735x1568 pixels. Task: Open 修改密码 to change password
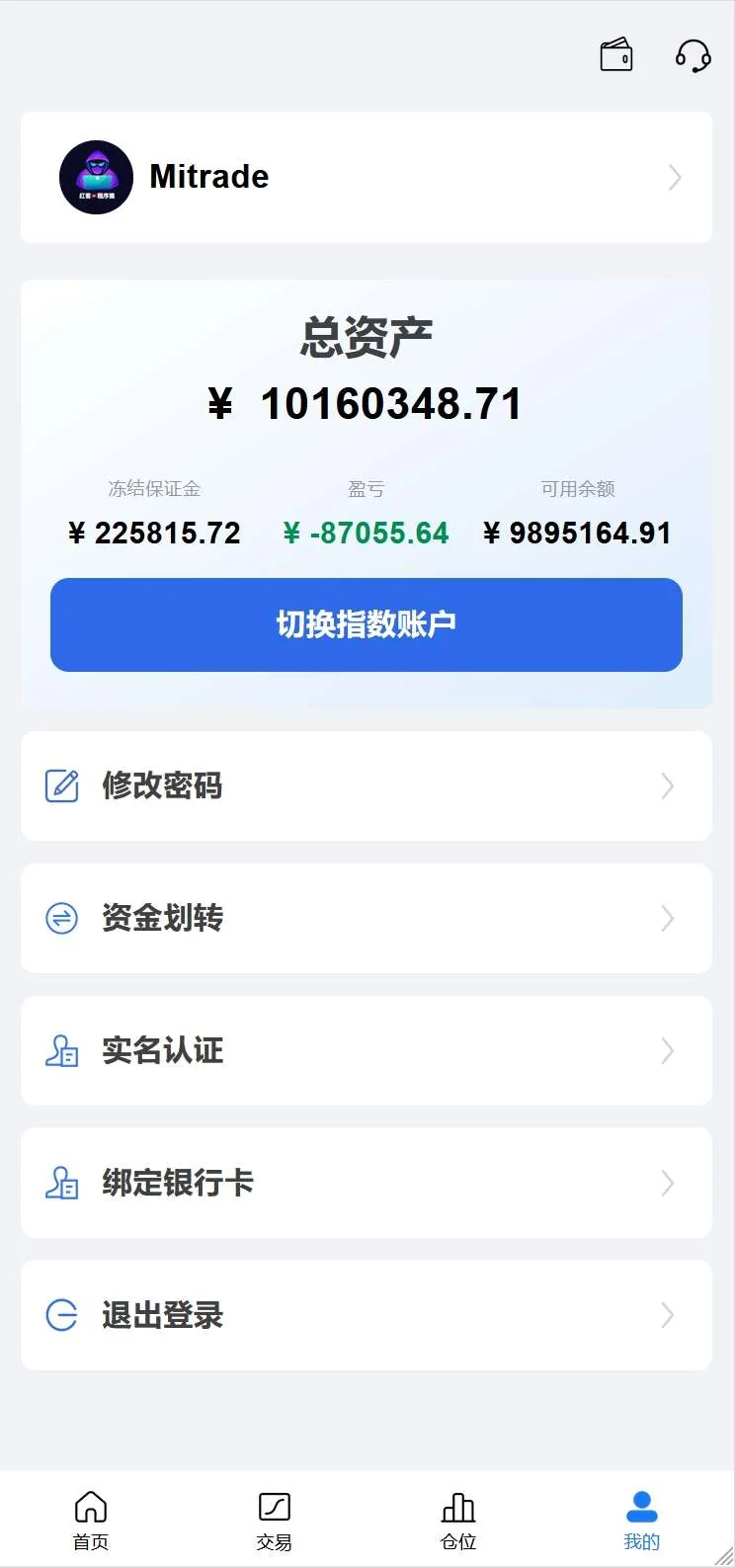coord(366,786)
